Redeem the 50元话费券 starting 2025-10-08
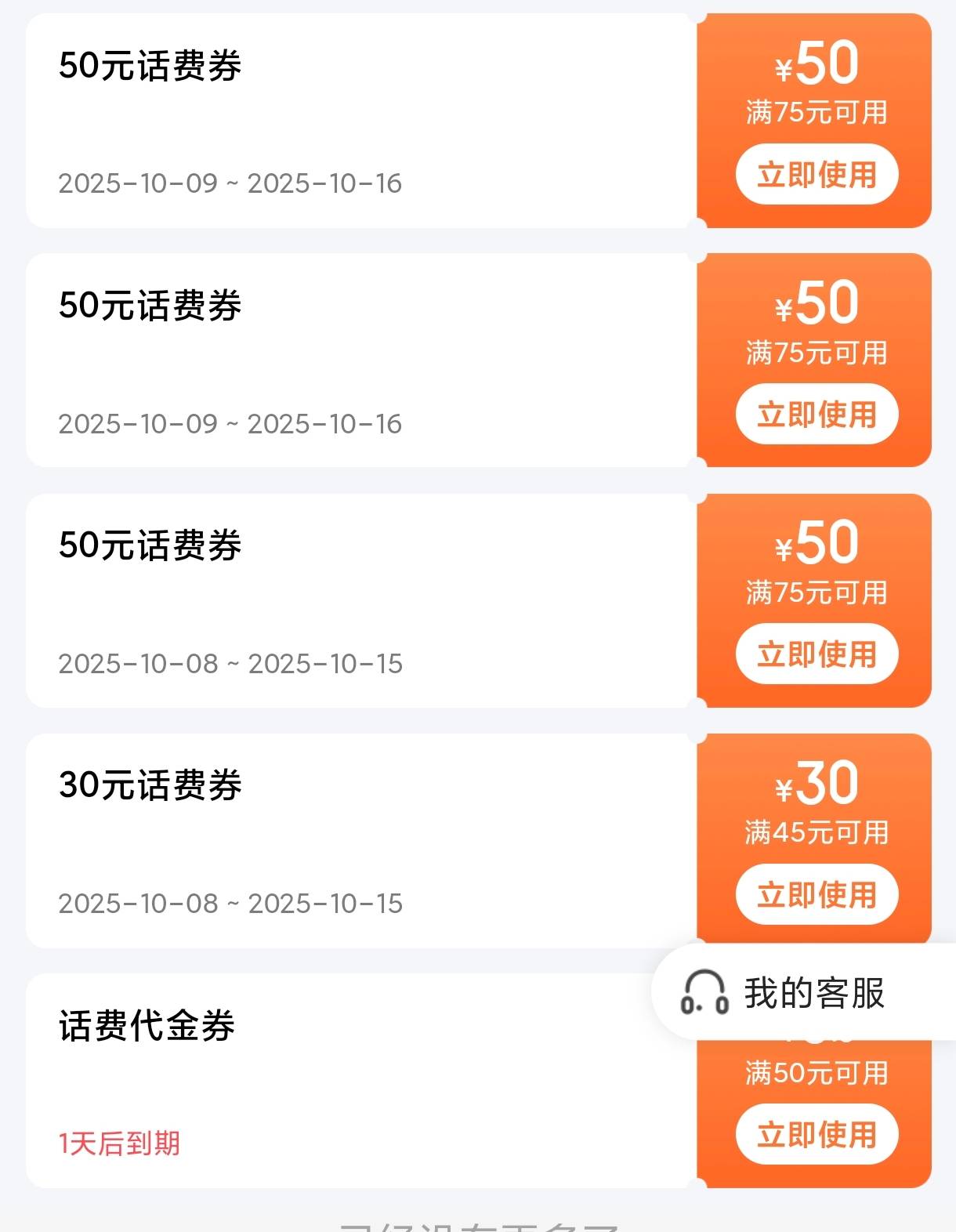The image size is (956, 1232). coord(817,654)
